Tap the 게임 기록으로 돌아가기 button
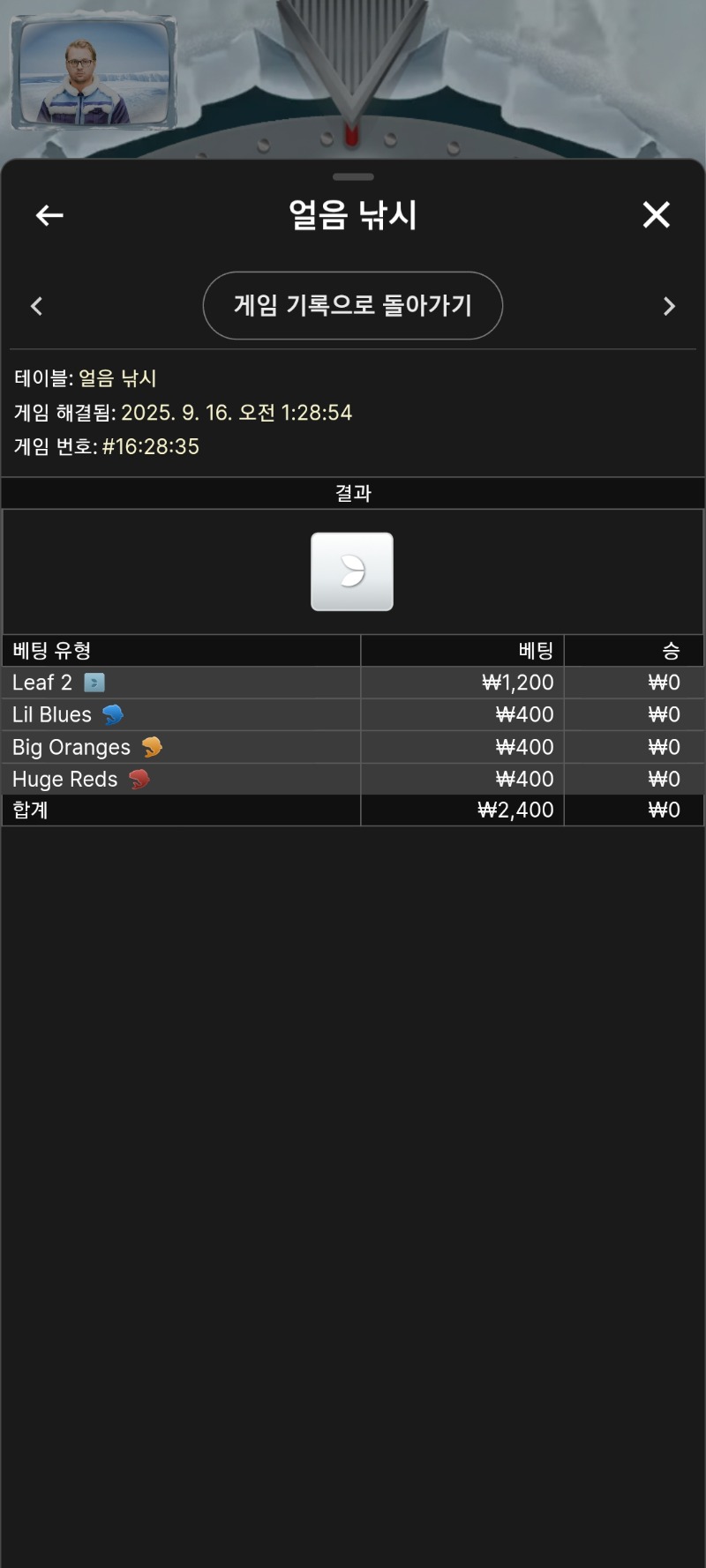Image resolution: width=706 pixels, height=1568 pixels. pyautogui.click(x=353, y=305)
